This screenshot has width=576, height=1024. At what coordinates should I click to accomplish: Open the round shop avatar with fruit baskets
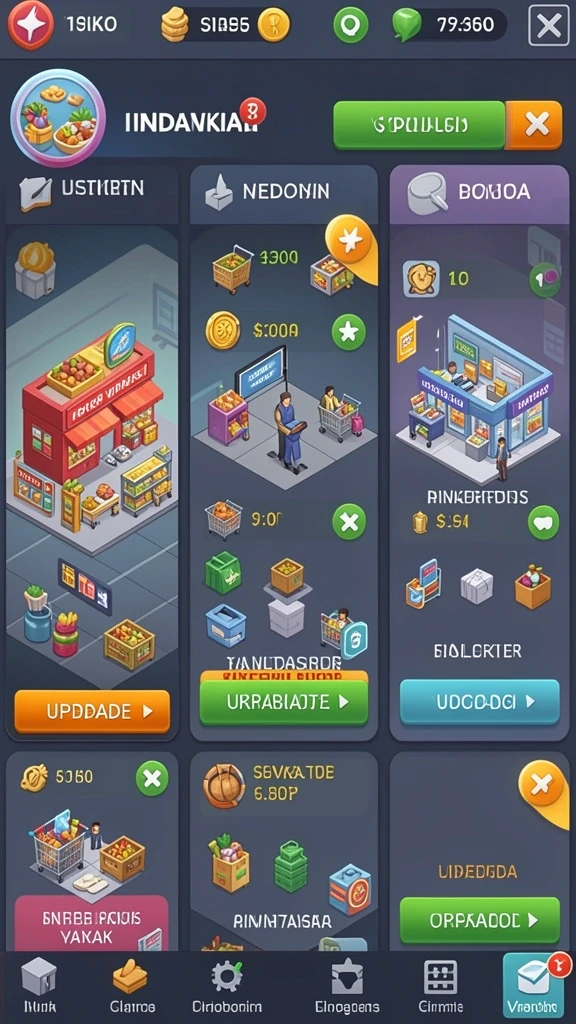[57, 118]
